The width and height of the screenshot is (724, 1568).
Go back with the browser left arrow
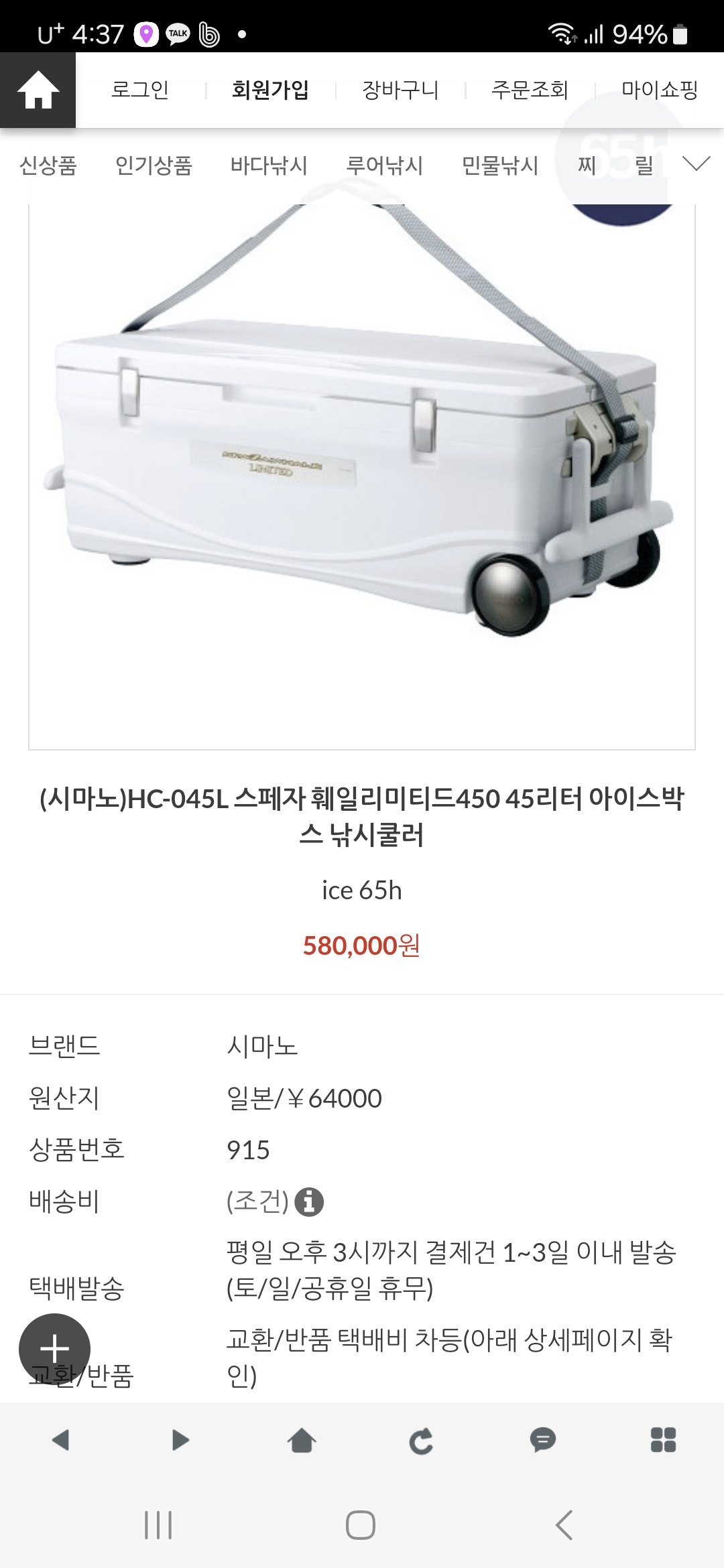coord(60,1439)
